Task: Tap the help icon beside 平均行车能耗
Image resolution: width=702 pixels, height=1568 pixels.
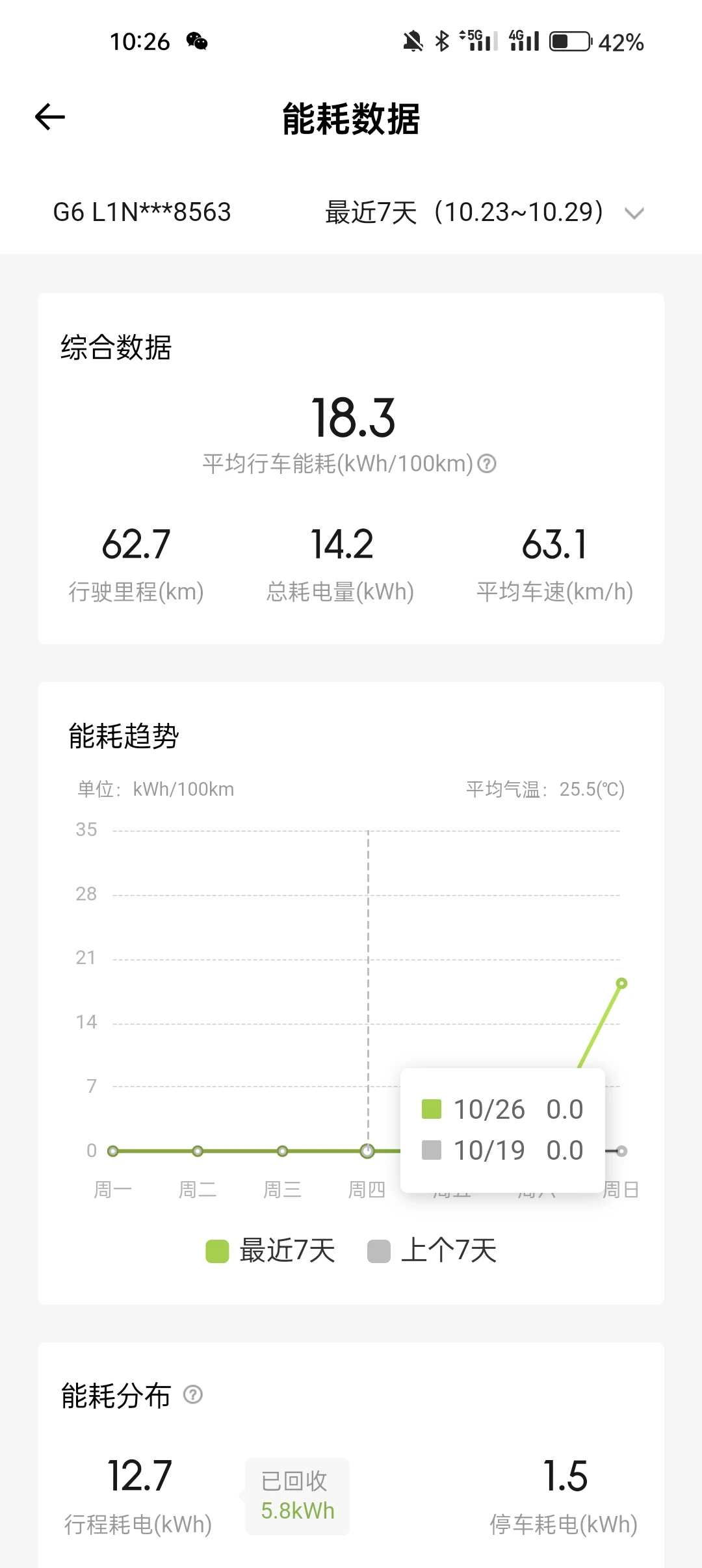Action: [487, 464]
